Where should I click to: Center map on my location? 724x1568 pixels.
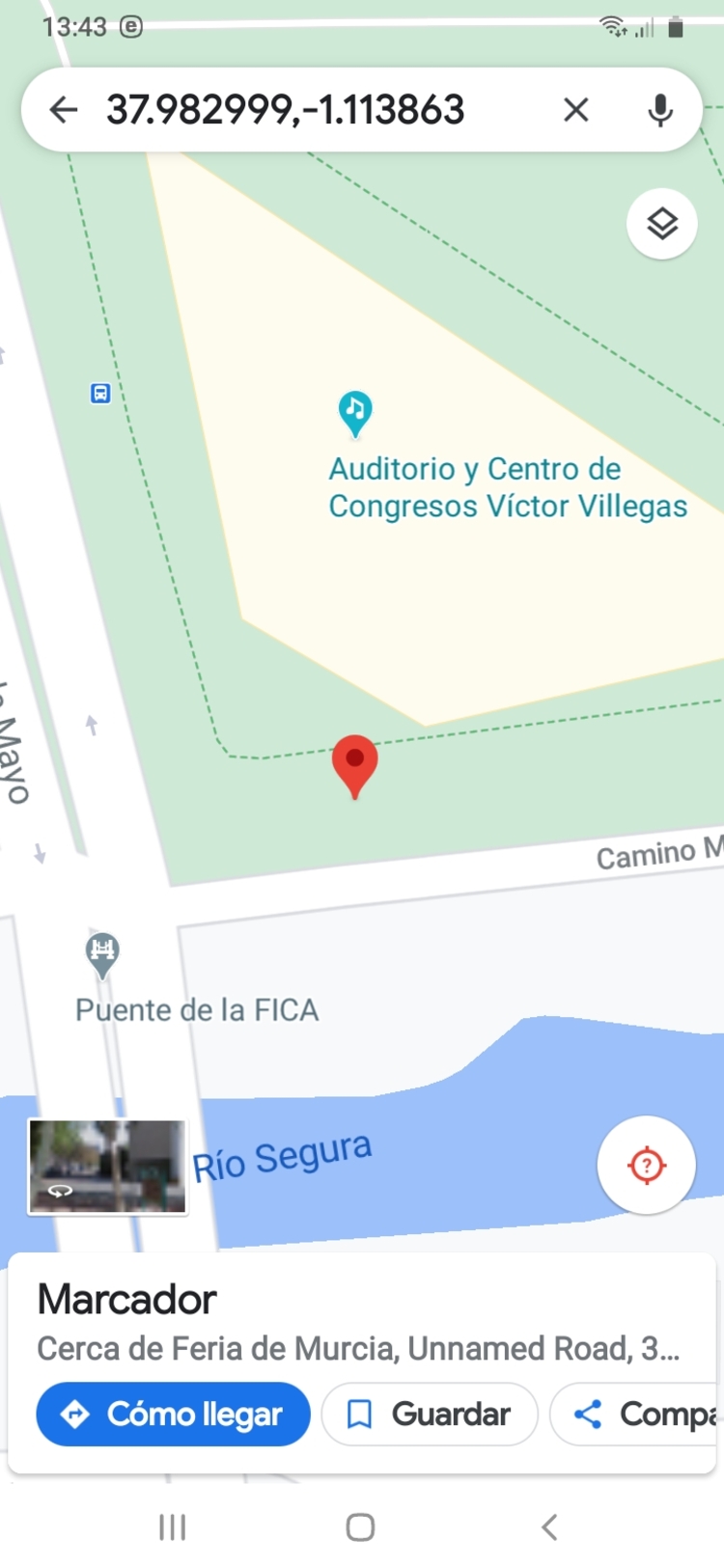tap(647, 1166)
